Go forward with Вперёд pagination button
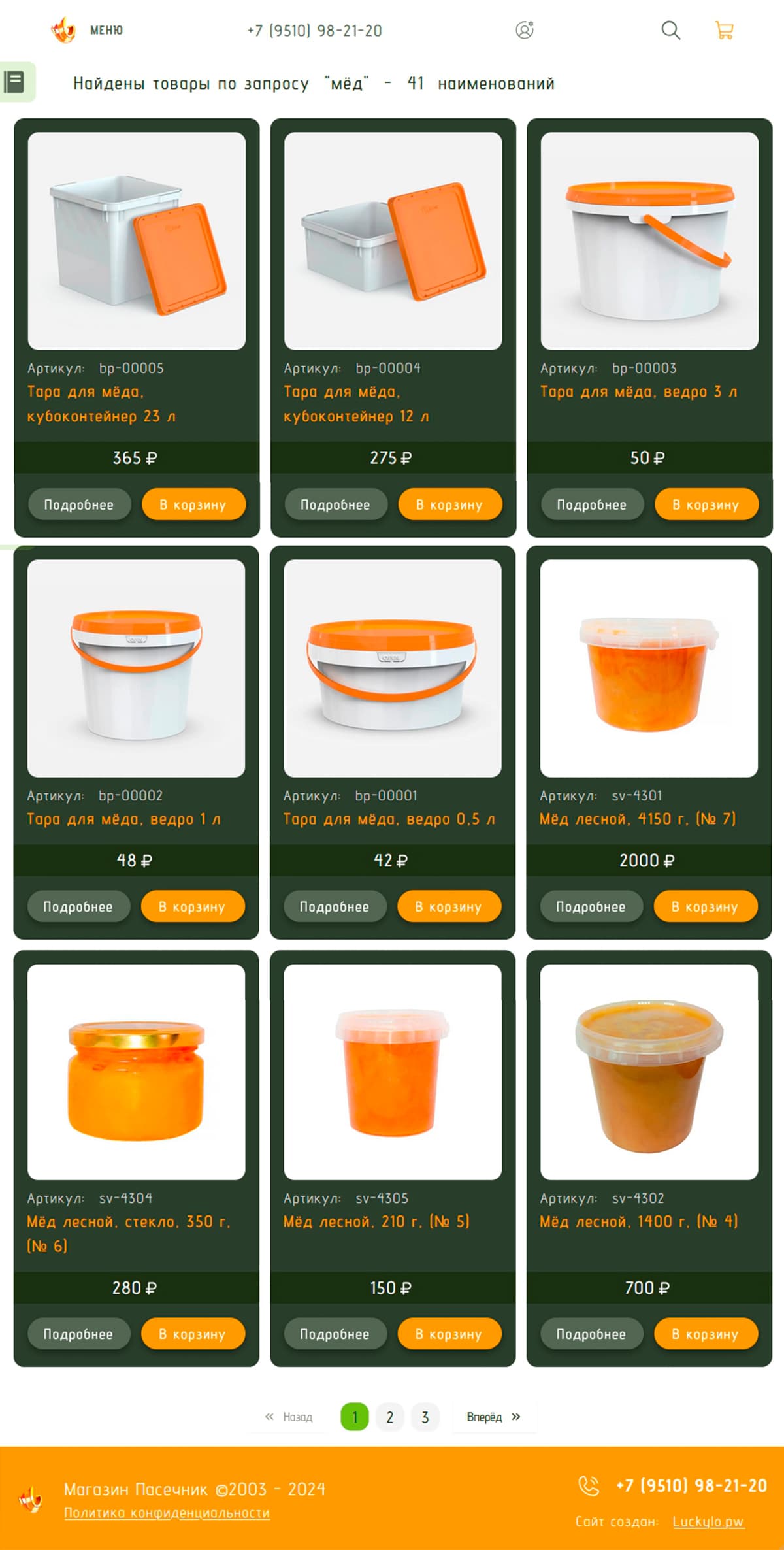Image resolution: width=784 pixels, height=1550 pixels. 493,1417
